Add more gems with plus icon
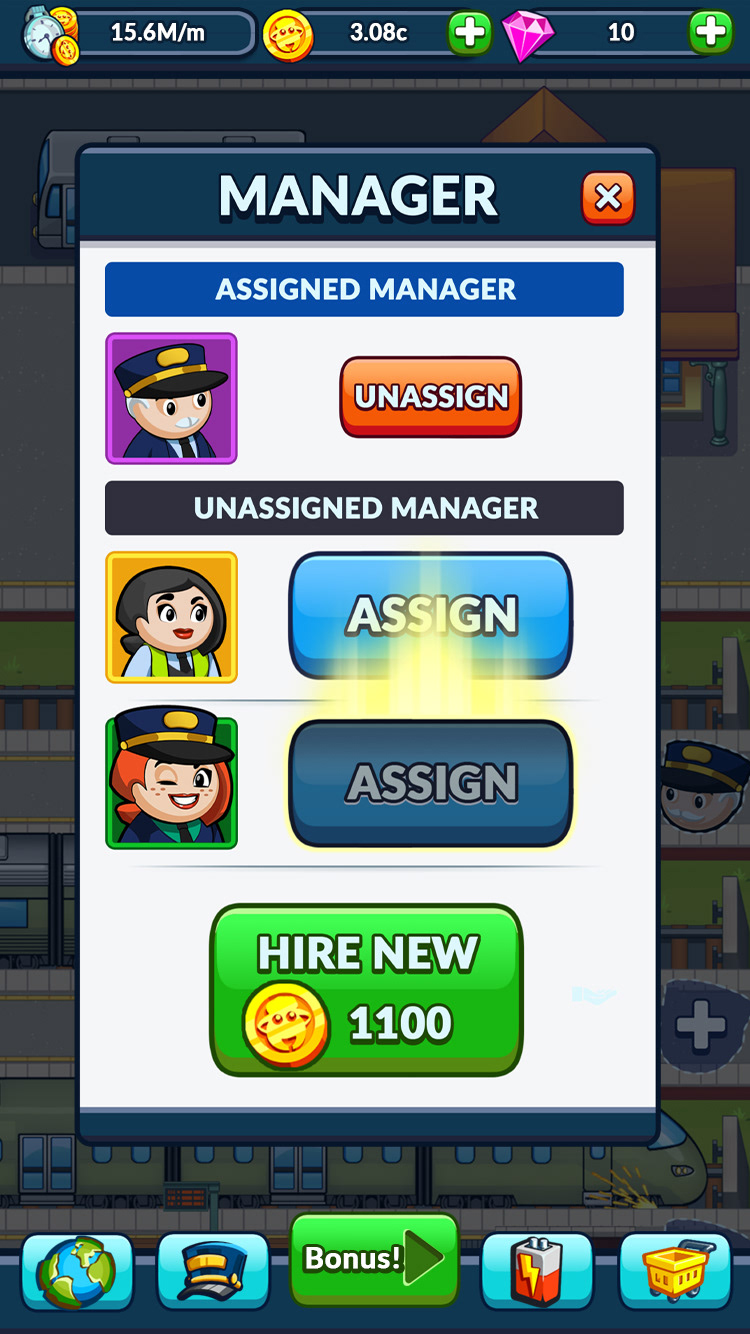 click(x=711, y=33)
